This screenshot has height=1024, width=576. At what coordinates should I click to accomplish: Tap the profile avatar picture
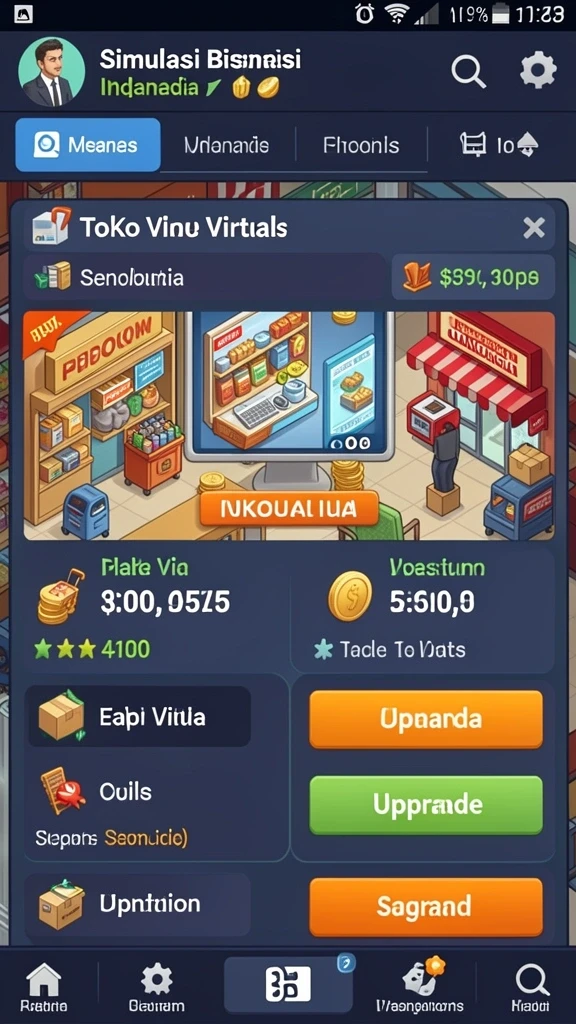(x=52, y=71)
